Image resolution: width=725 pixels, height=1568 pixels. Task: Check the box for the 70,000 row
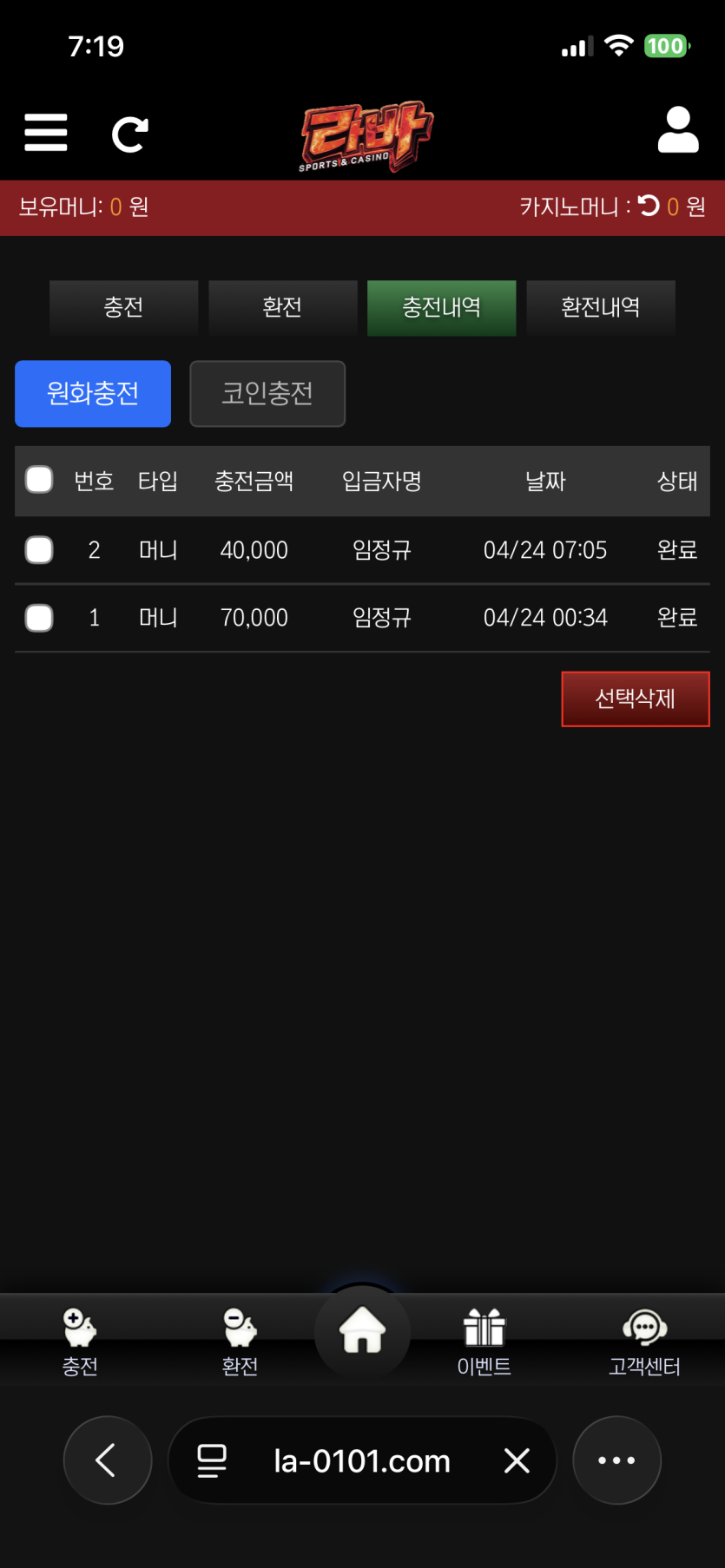tap(39, 618)
